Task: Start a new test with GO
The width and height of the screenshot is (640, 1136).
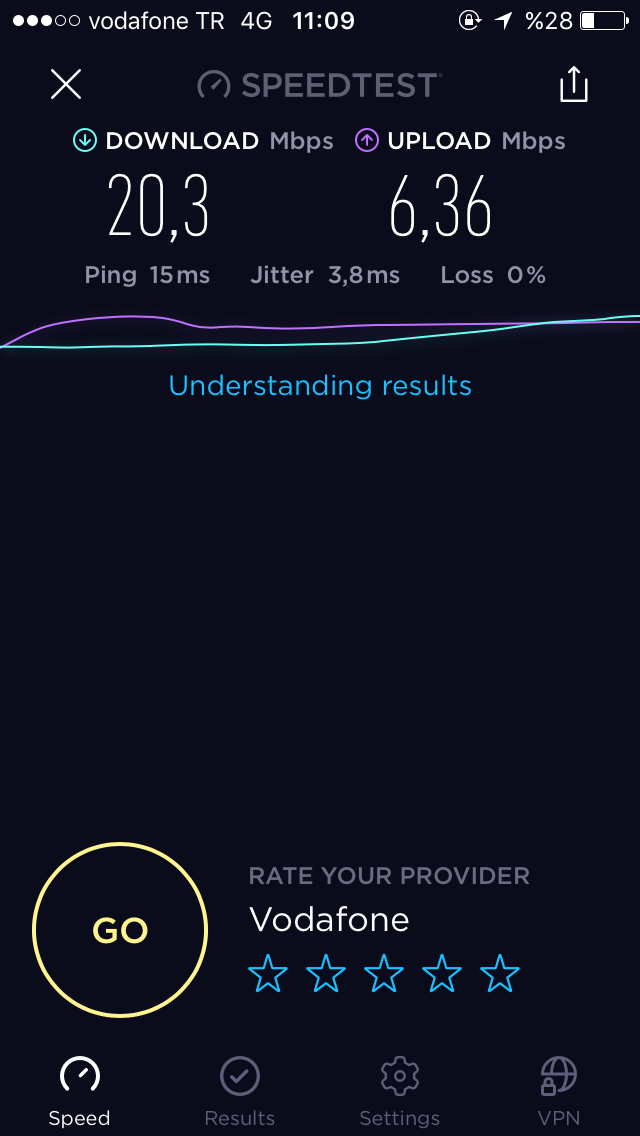Action: click(x=120, y=930)
